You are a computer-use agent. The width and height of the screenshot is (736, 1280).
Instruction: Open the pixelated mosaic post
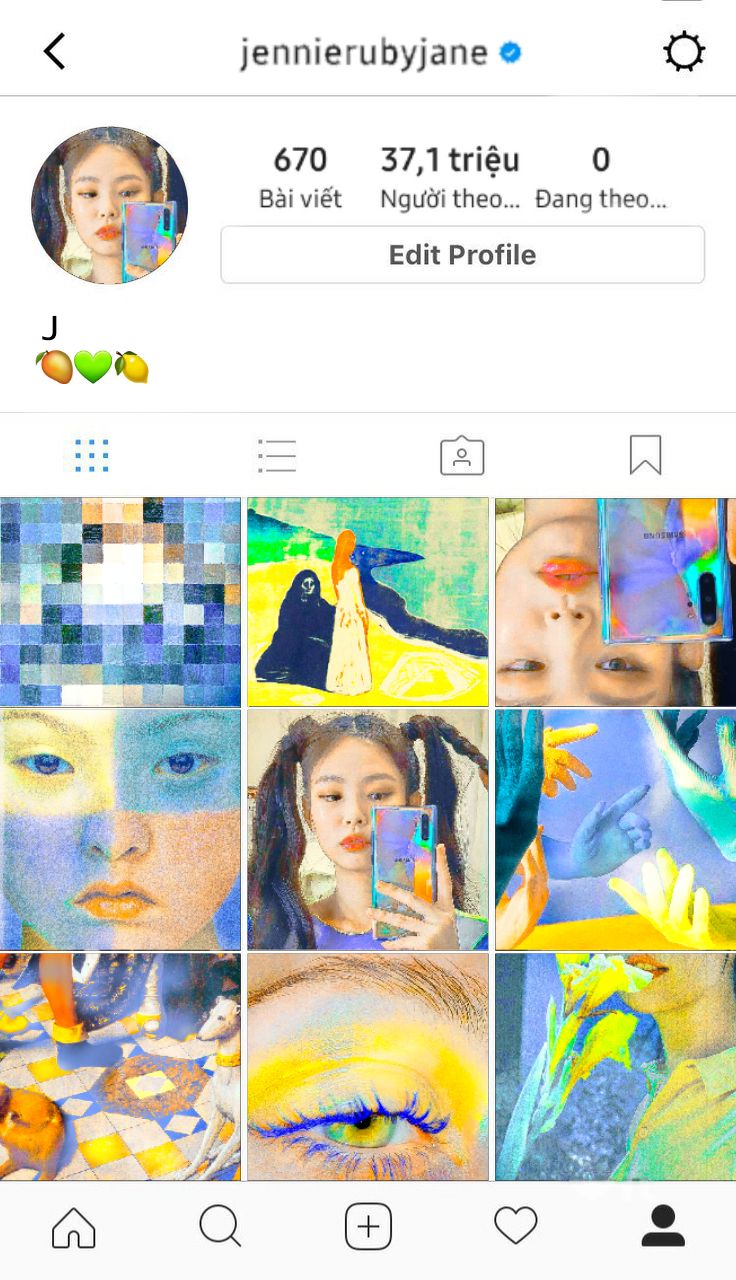(120, 602)
